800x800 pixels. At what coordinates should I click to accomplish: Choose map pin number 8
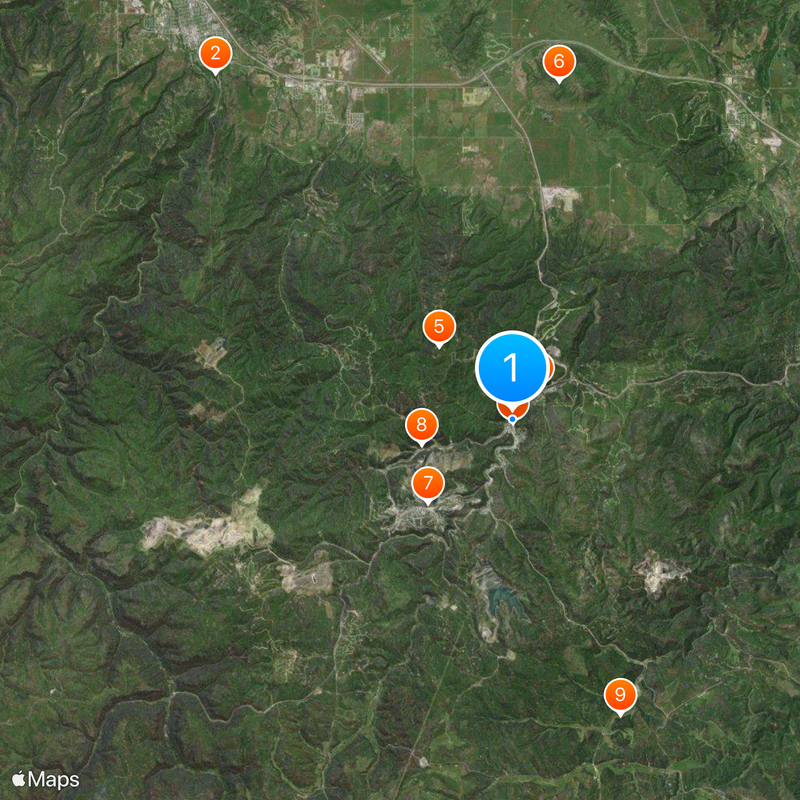[421, 425]
